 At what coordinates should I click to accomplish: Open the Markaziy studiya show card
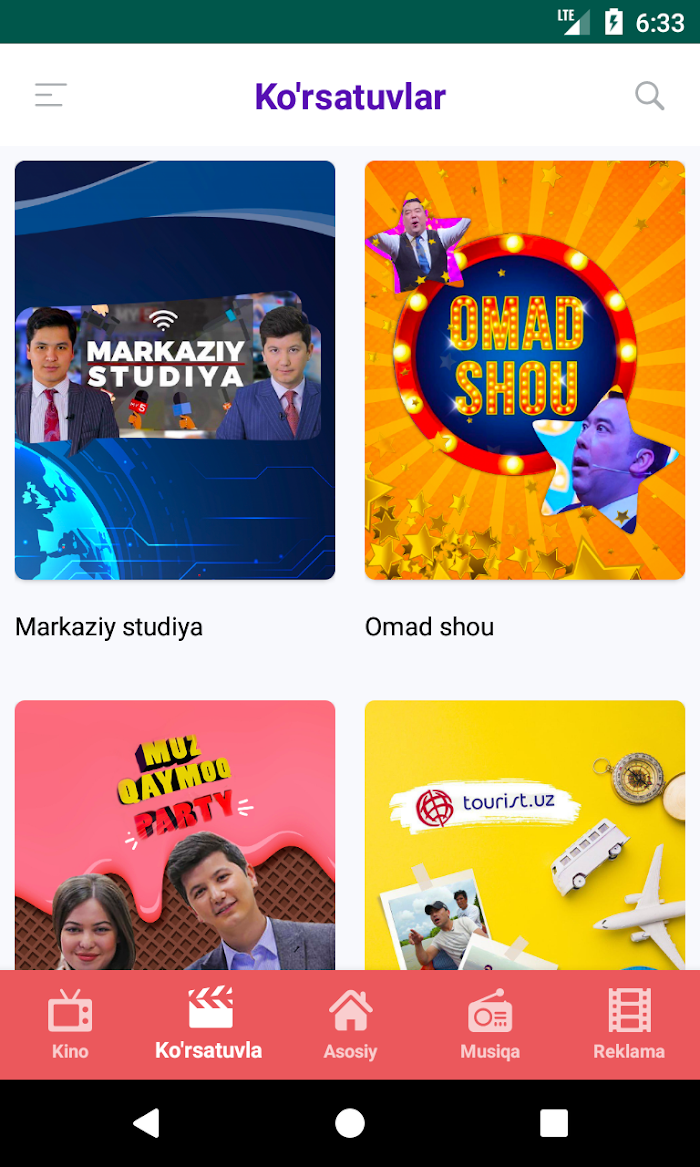[175, 370]
